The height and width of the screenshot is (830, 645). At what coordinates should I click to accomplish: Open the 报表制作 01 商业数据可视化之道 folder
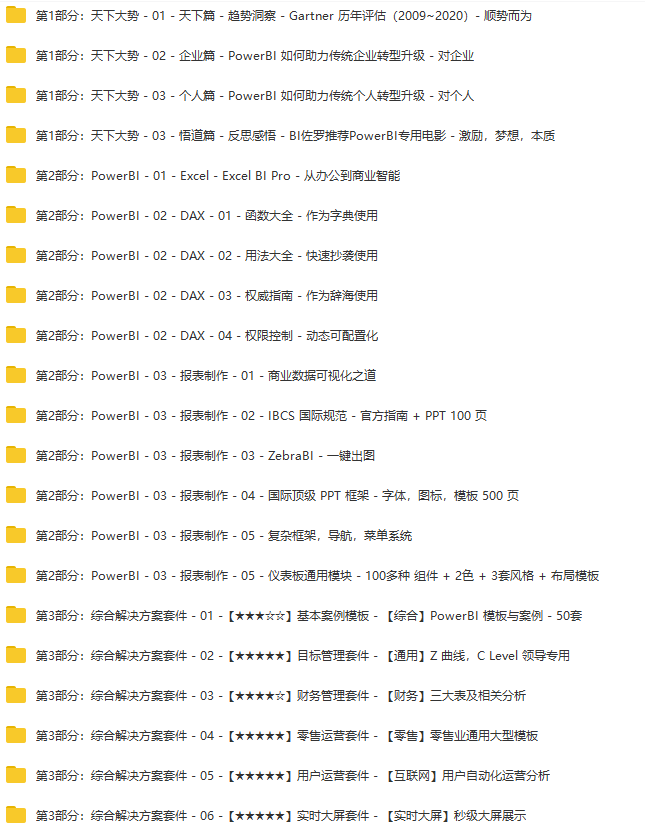coord(205,376)
